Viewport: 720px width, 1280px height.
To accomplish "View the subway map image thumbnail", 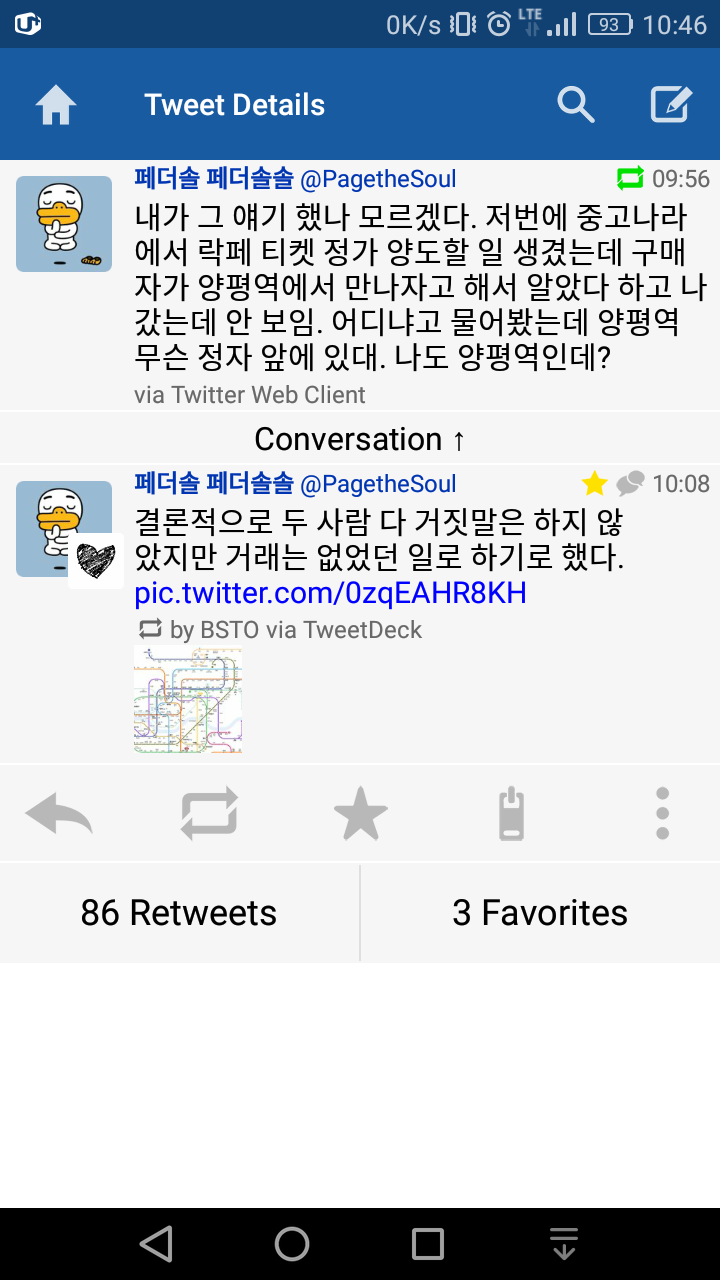I will pos(188,699).
